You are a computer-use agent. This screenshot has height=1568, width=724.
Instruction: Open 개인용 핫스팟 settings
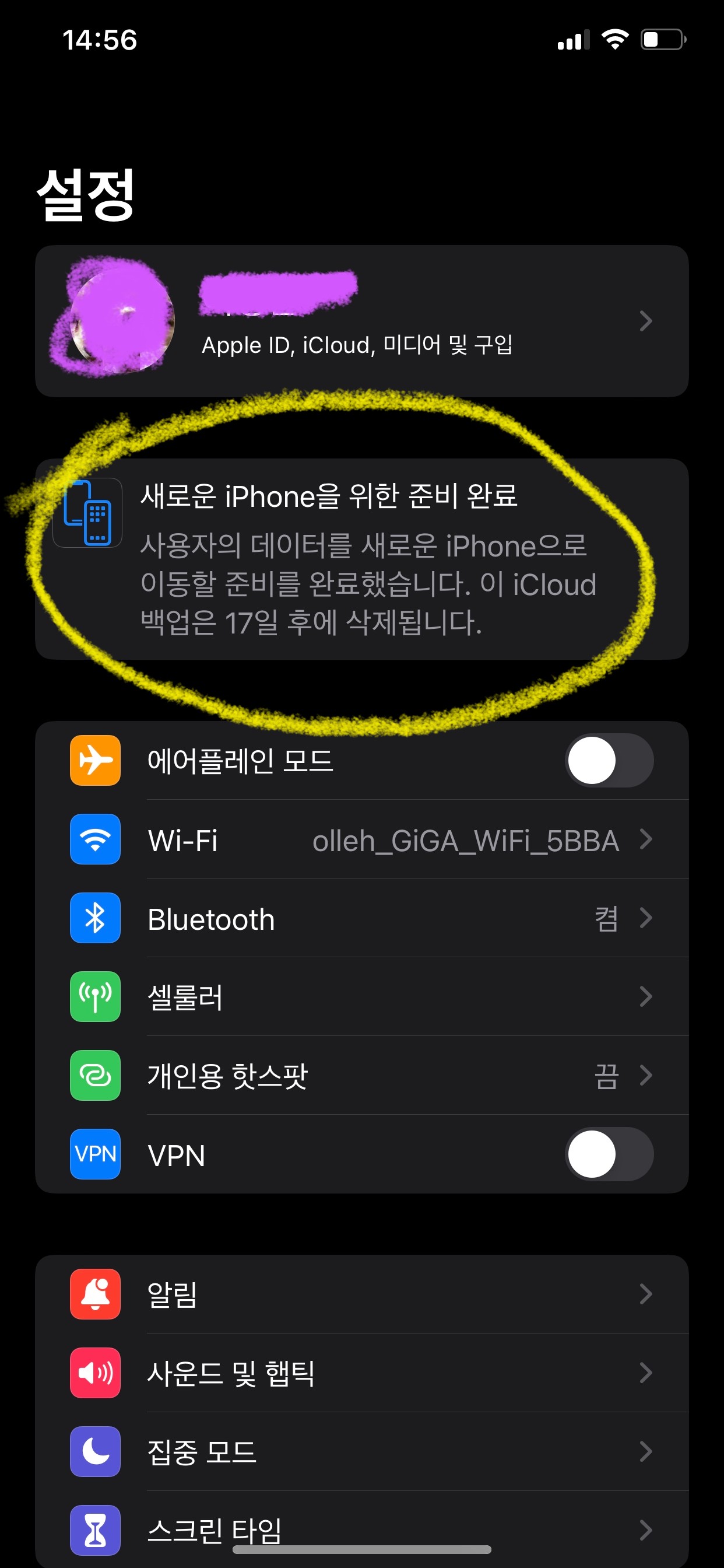pos(361,1076)
